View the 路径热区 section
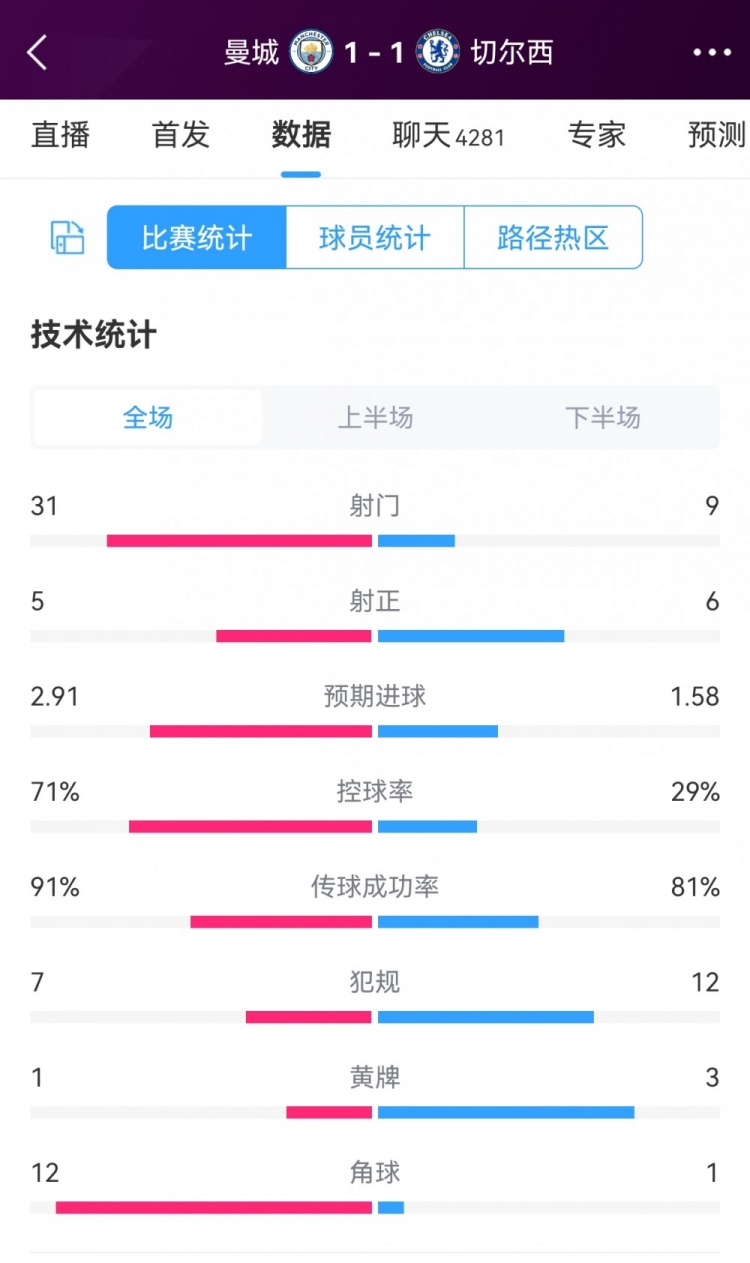The image size is (750, 1263). pos(553,238)
